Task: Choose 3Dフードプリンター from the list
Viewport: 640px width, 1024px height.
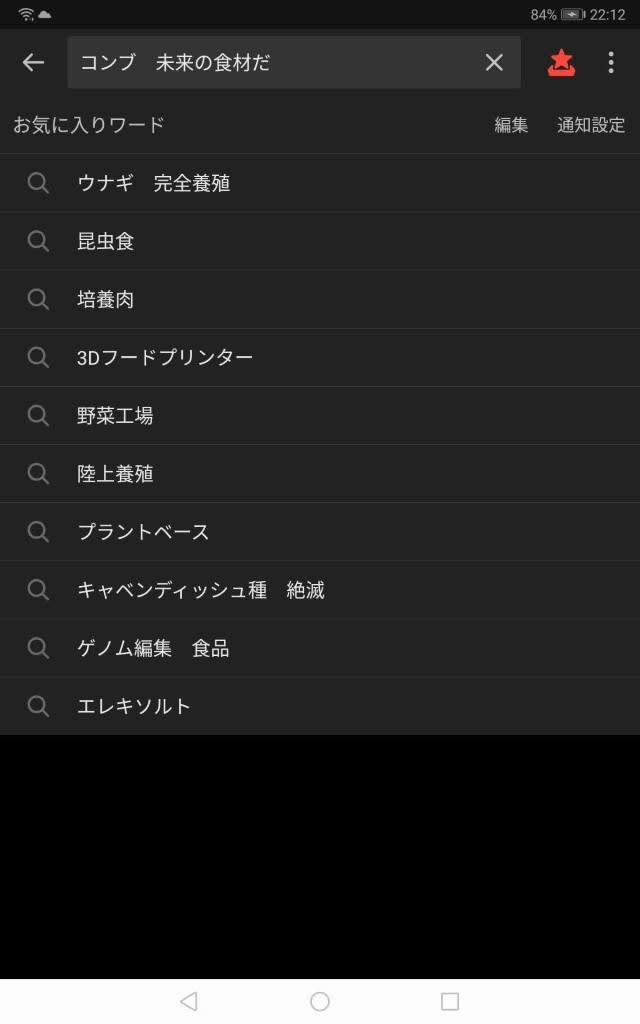Action: coord(165,357)
